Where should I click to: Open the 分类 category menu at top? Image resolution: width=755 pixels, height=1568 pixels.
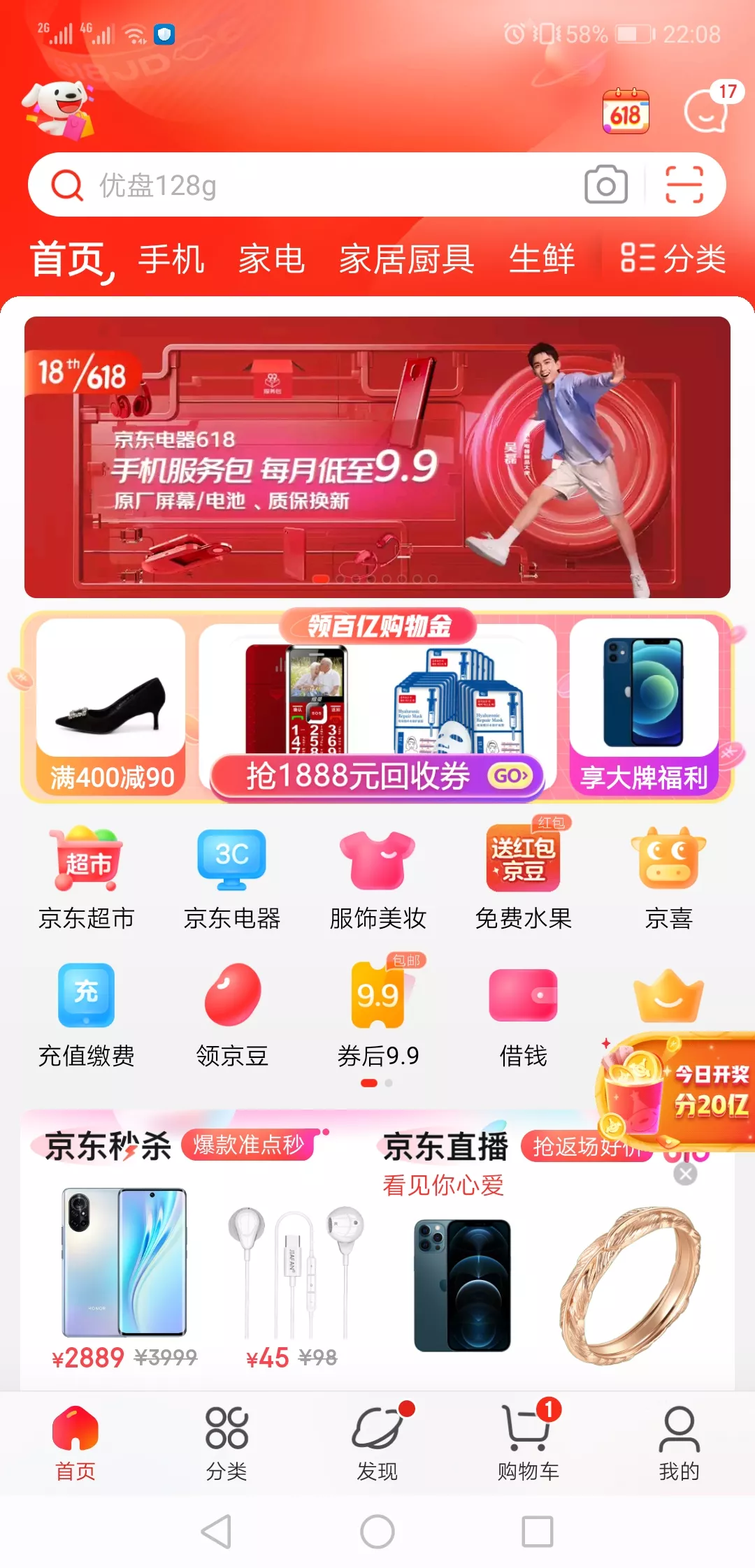tap(673, 259)
